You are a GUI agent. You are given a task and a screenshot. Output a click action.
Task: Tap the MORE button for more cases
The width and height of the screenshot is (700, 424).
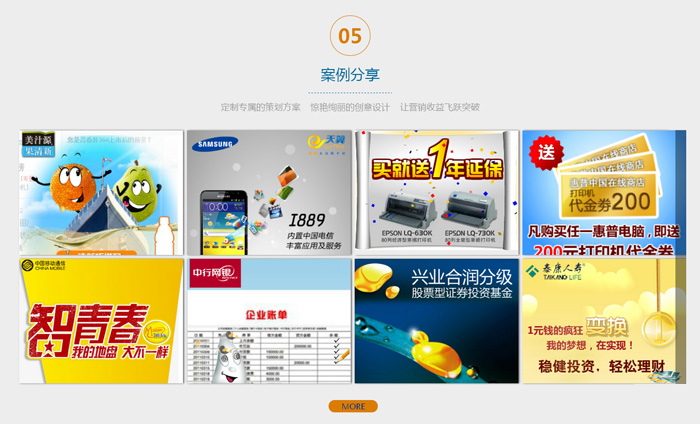353,406
